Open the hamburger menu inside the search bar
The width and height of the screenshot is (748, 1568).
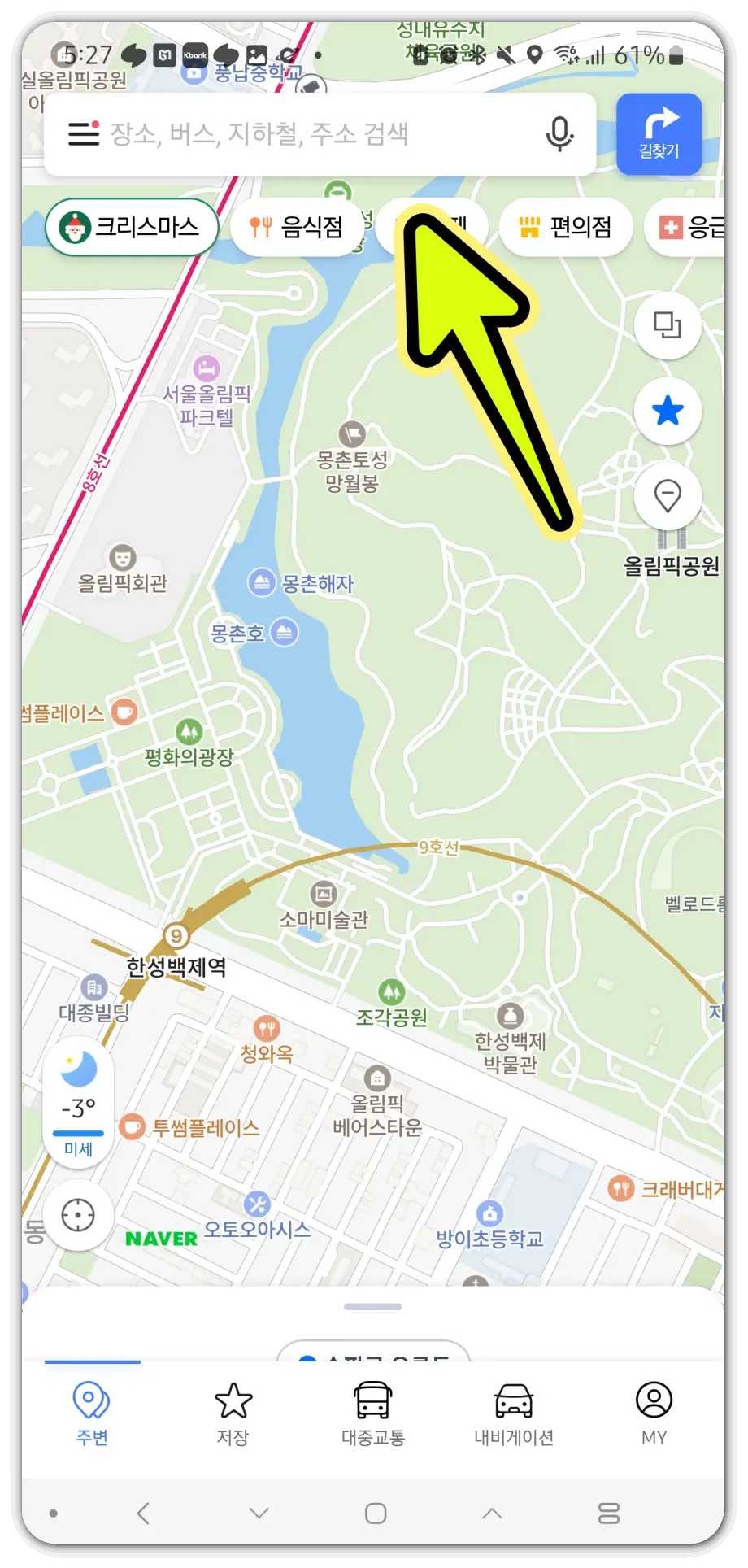tap(83, 135)
